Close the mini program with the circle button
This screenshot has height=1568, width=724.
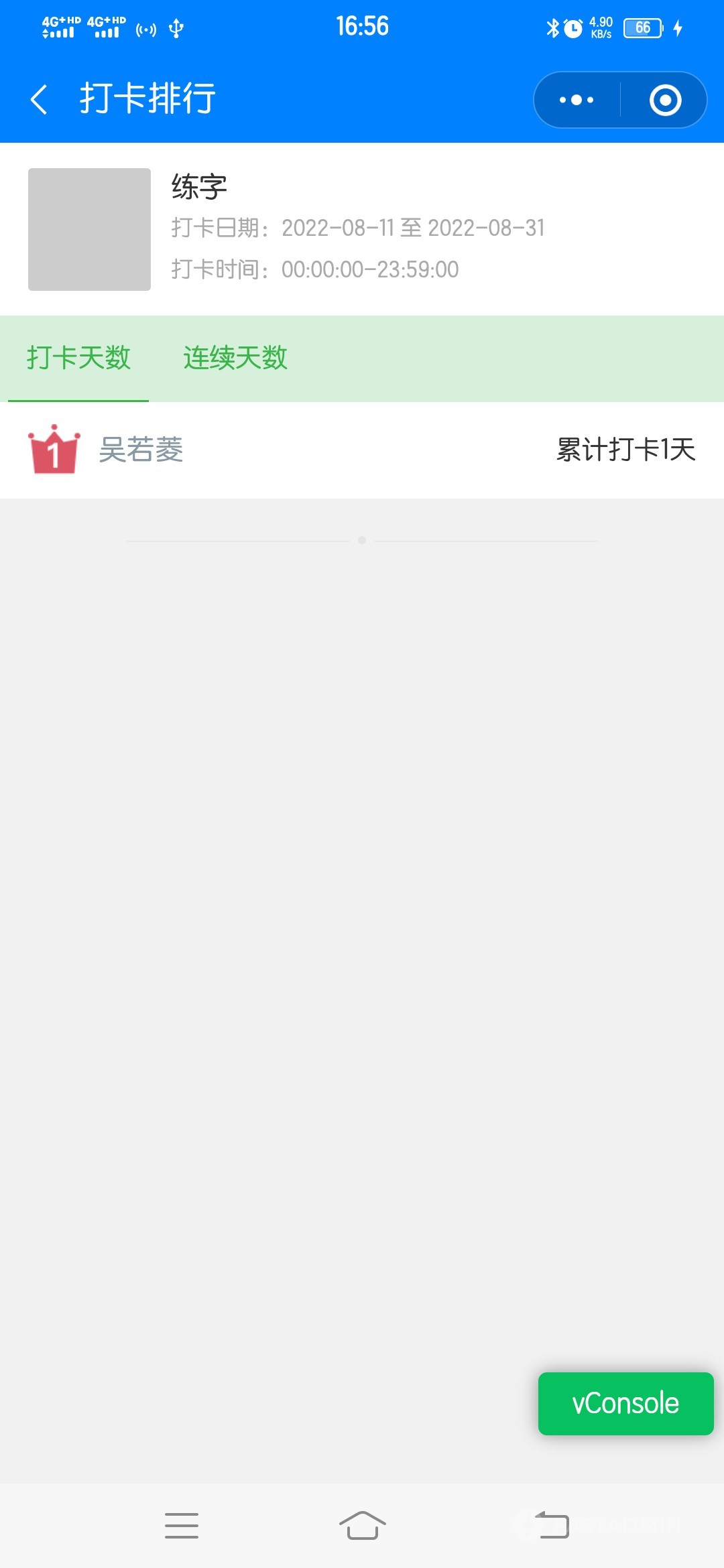(x=665, y=100)
